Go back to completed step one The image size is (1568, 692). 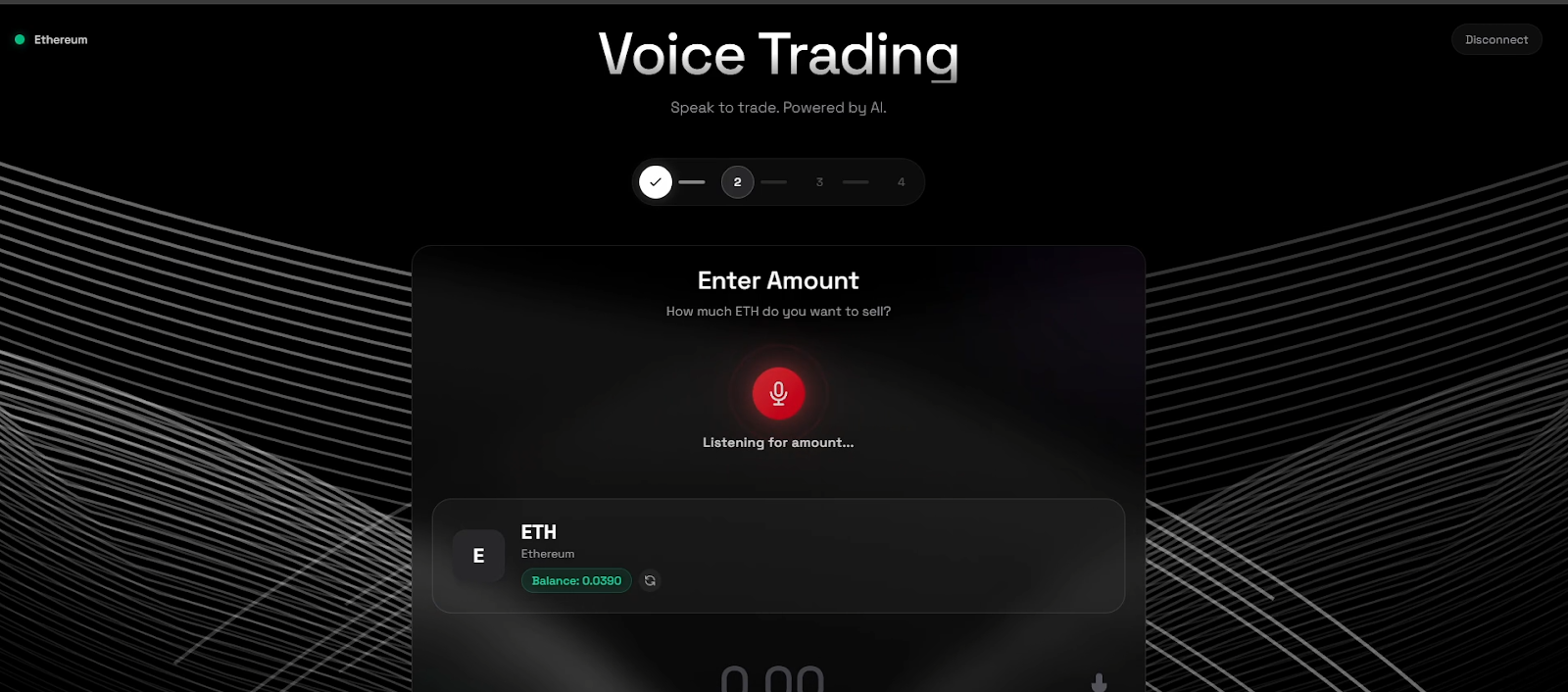656,182
